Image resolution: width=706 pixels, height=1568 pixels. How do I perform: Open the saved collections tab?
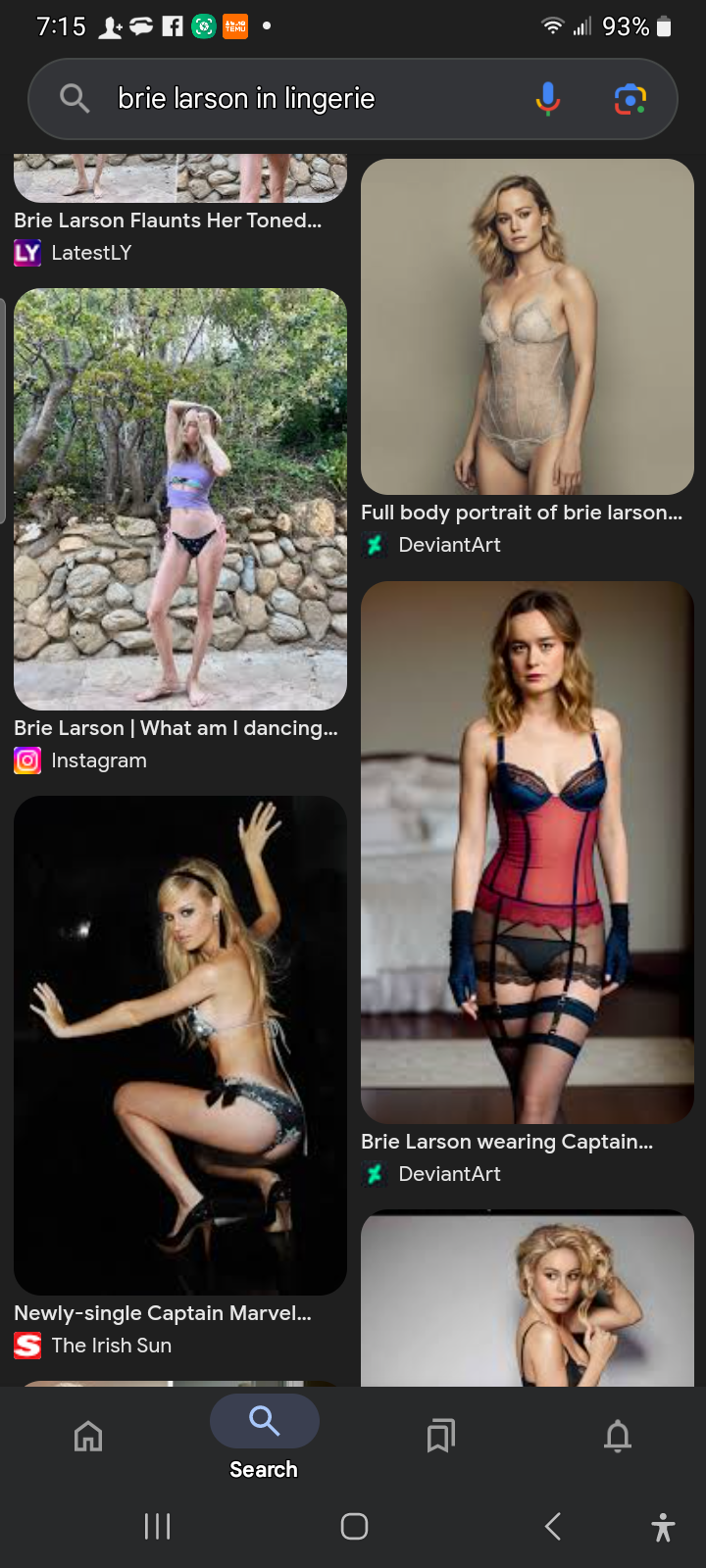pyautogui.click(x=441, y=1437)
